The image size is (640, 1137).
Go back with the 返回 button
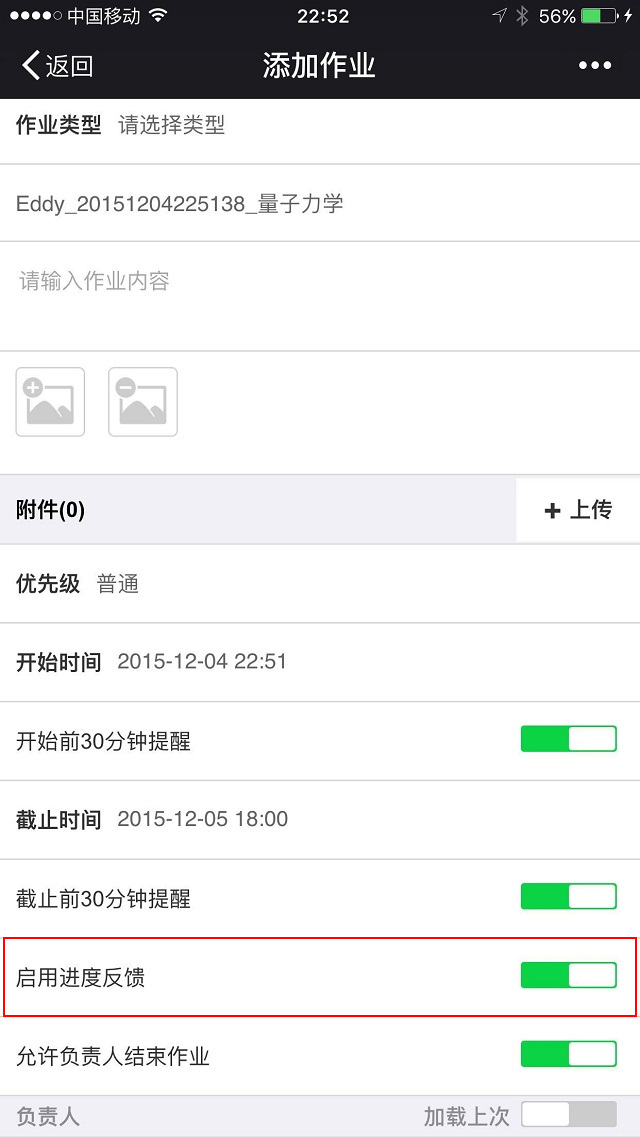click(x=57, y=66)
